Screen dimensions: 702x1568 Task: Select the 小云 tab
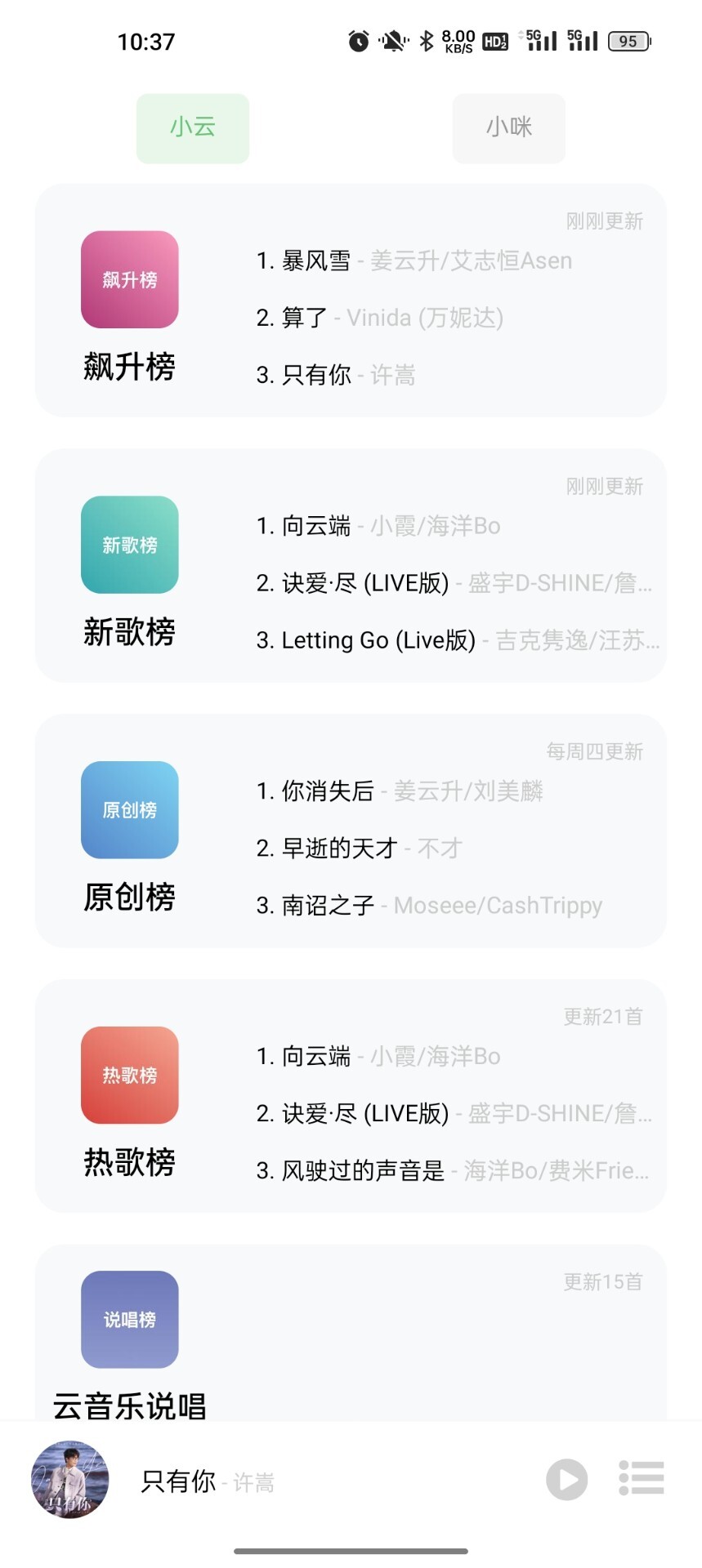(192, 128)
